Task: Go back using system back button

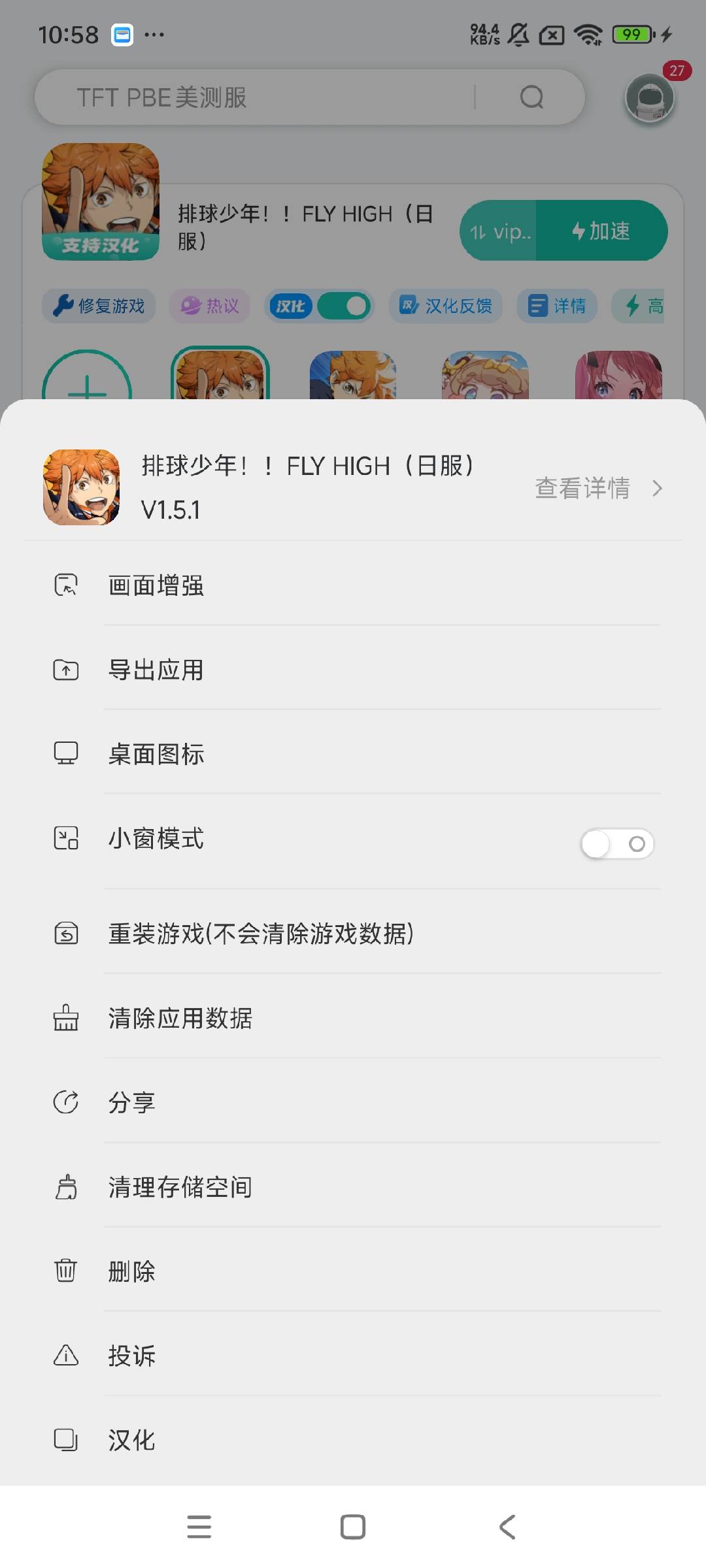Action: click(507, 1527)
